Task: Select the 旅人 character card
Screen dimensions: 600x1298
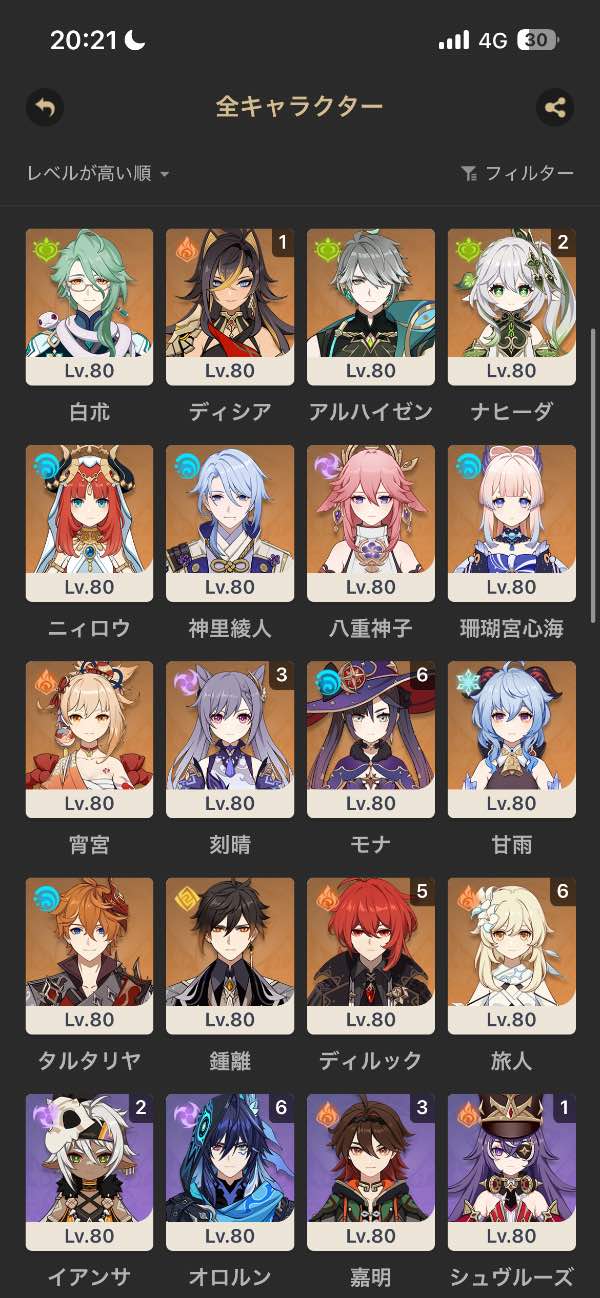Action: coord(512,955)
